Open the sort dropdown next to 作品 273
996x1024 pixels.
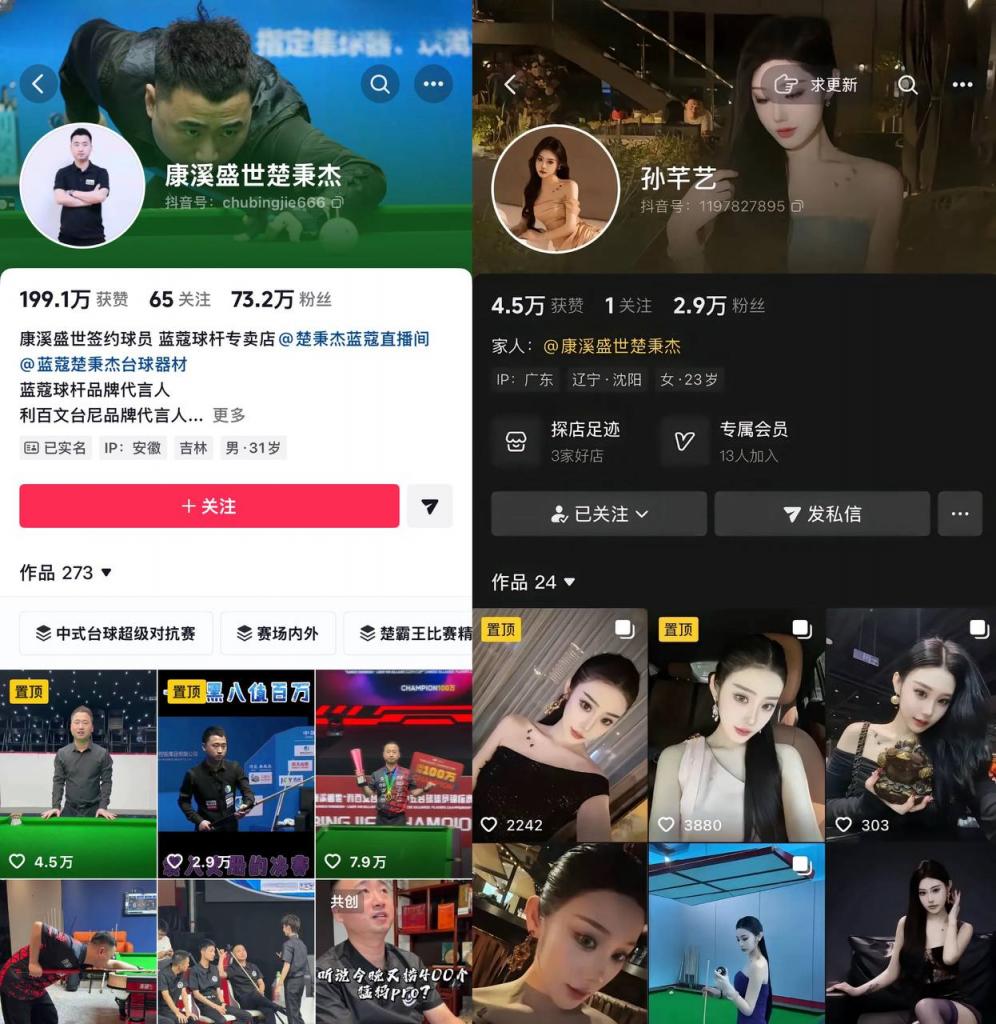click(x=107, y=573)
